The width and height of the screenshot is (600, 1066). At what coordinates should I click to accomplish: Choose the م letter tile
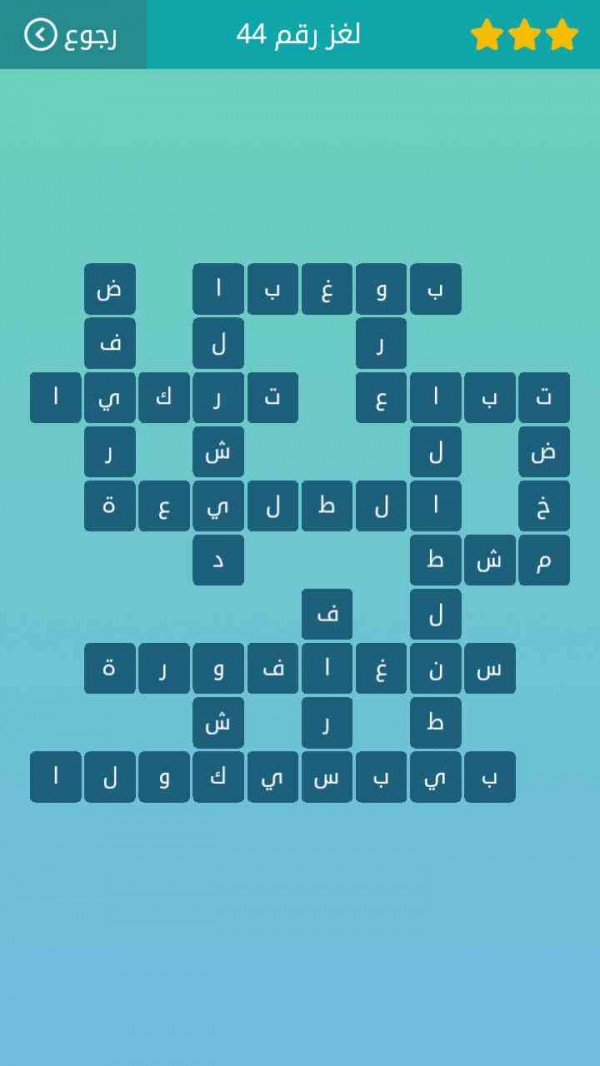[x=544, y=560]
